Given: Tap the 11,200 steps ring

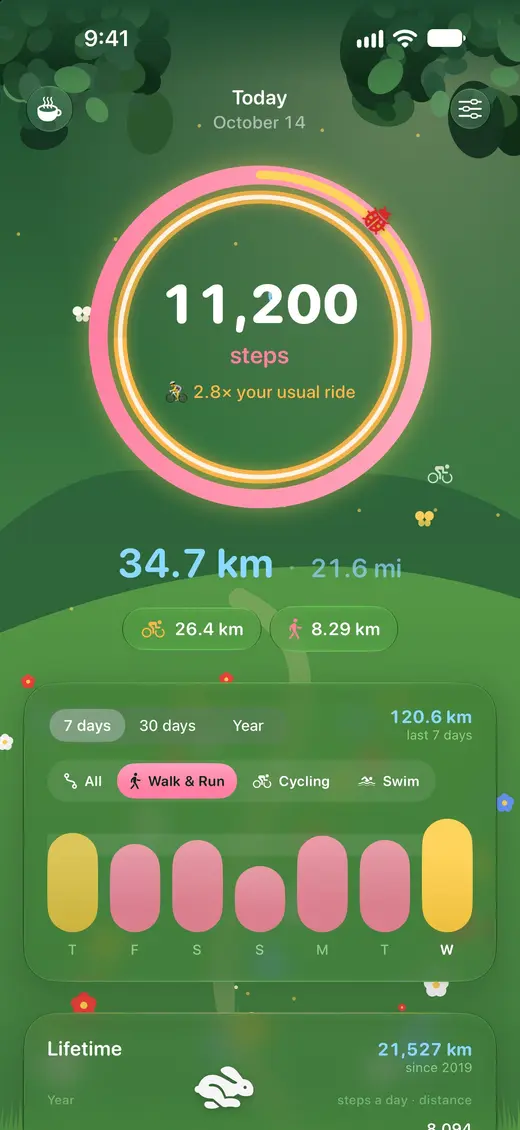Looking at the screenshot, I should tap(259, 337).
